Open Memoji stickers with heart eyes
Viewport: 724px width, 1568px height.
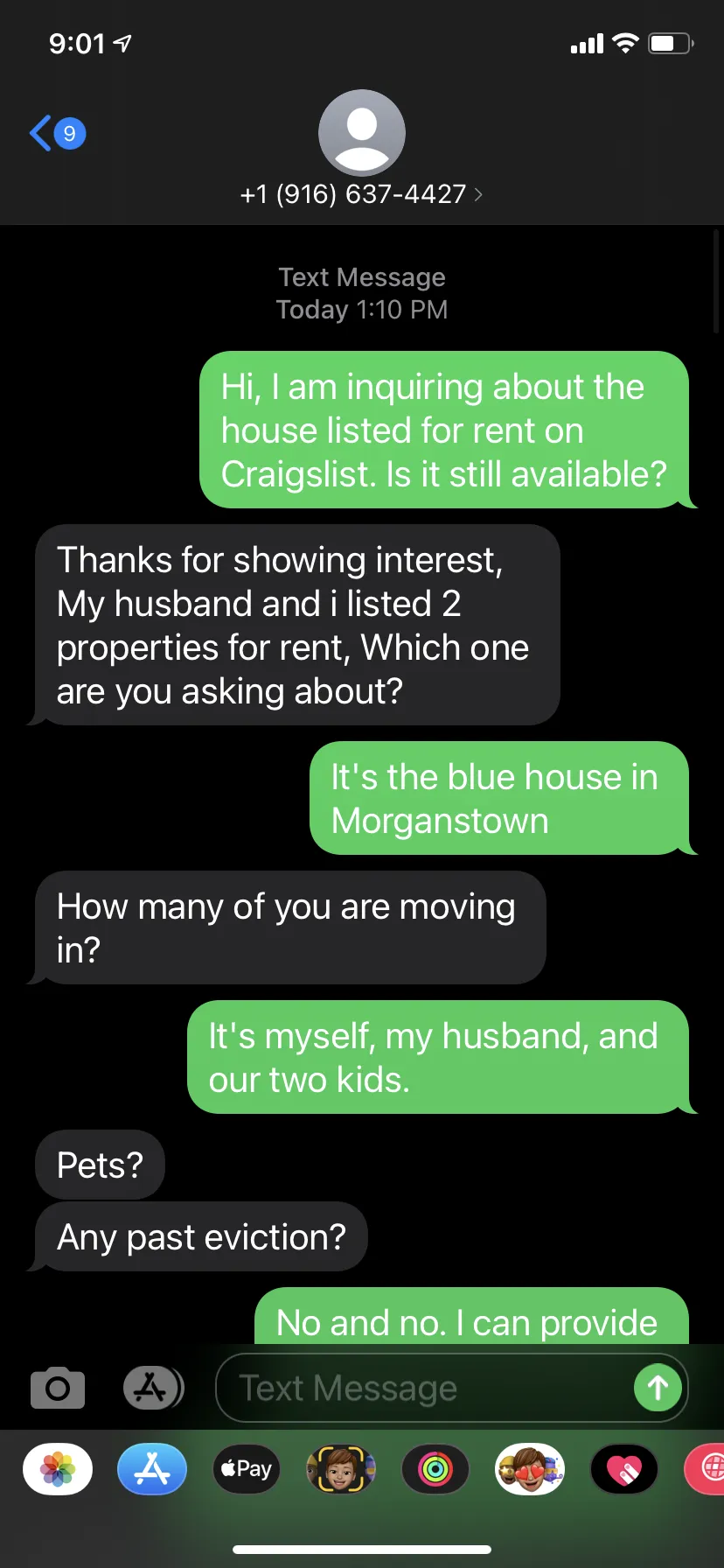(530, 1468)
